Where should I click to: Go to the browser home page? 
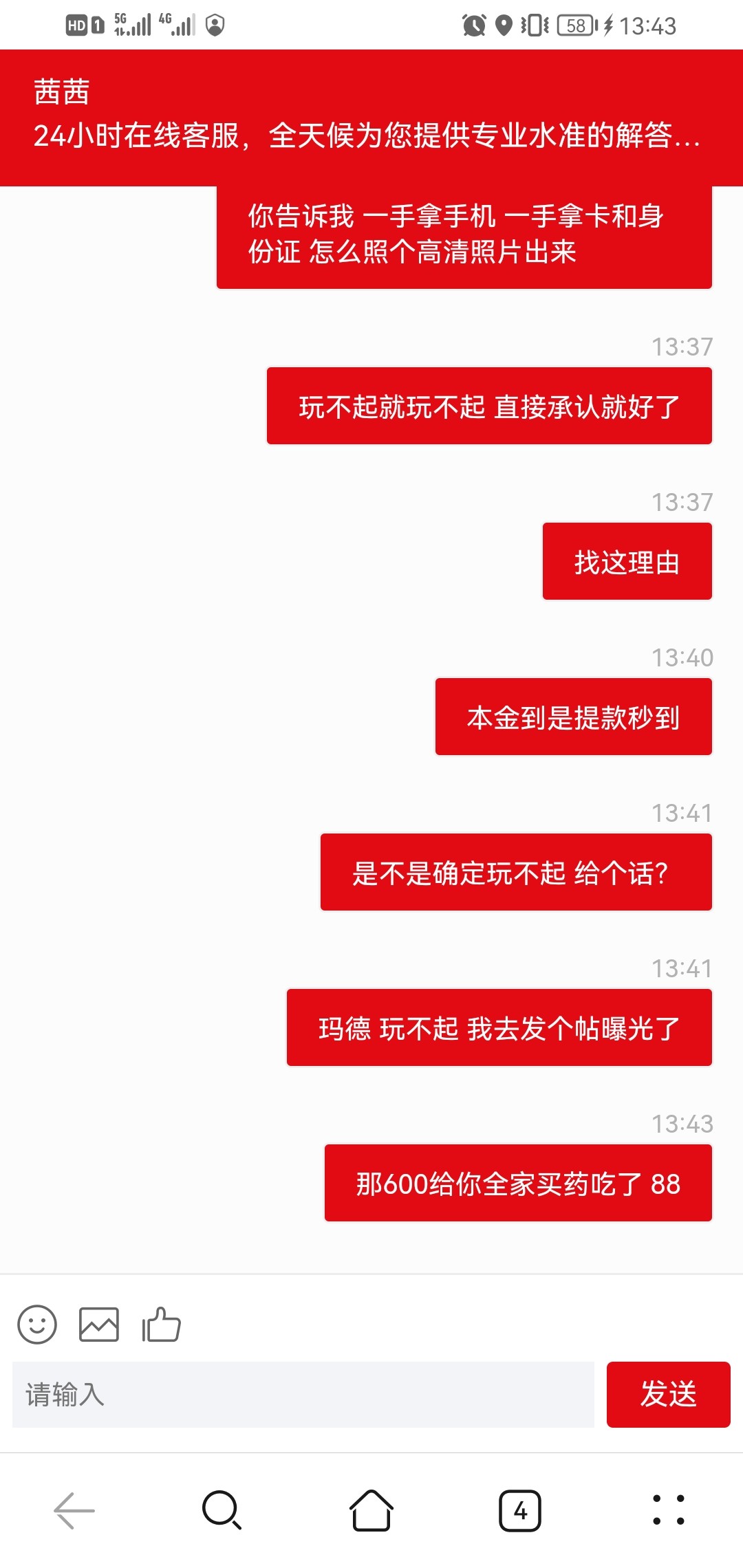tap(371, 1510)
